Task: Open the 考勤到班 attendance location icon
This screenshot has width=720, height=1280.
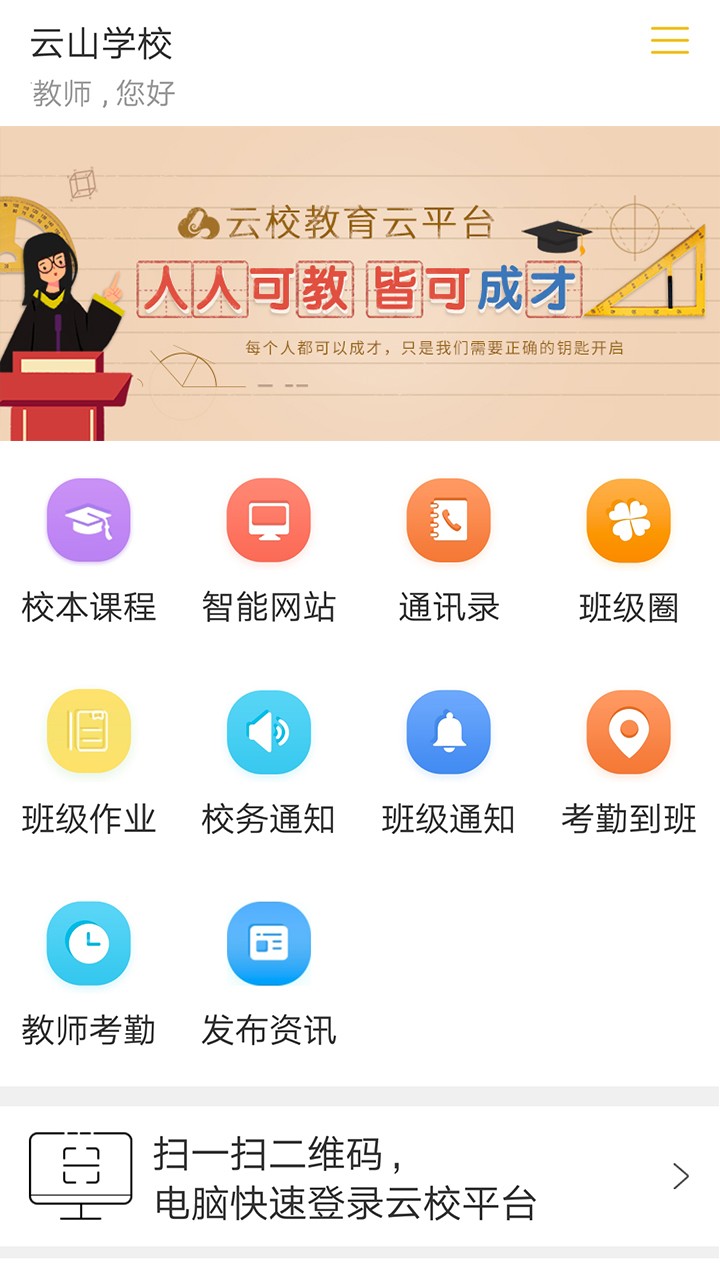Action: pyautogui.click(x=628, y=731)
